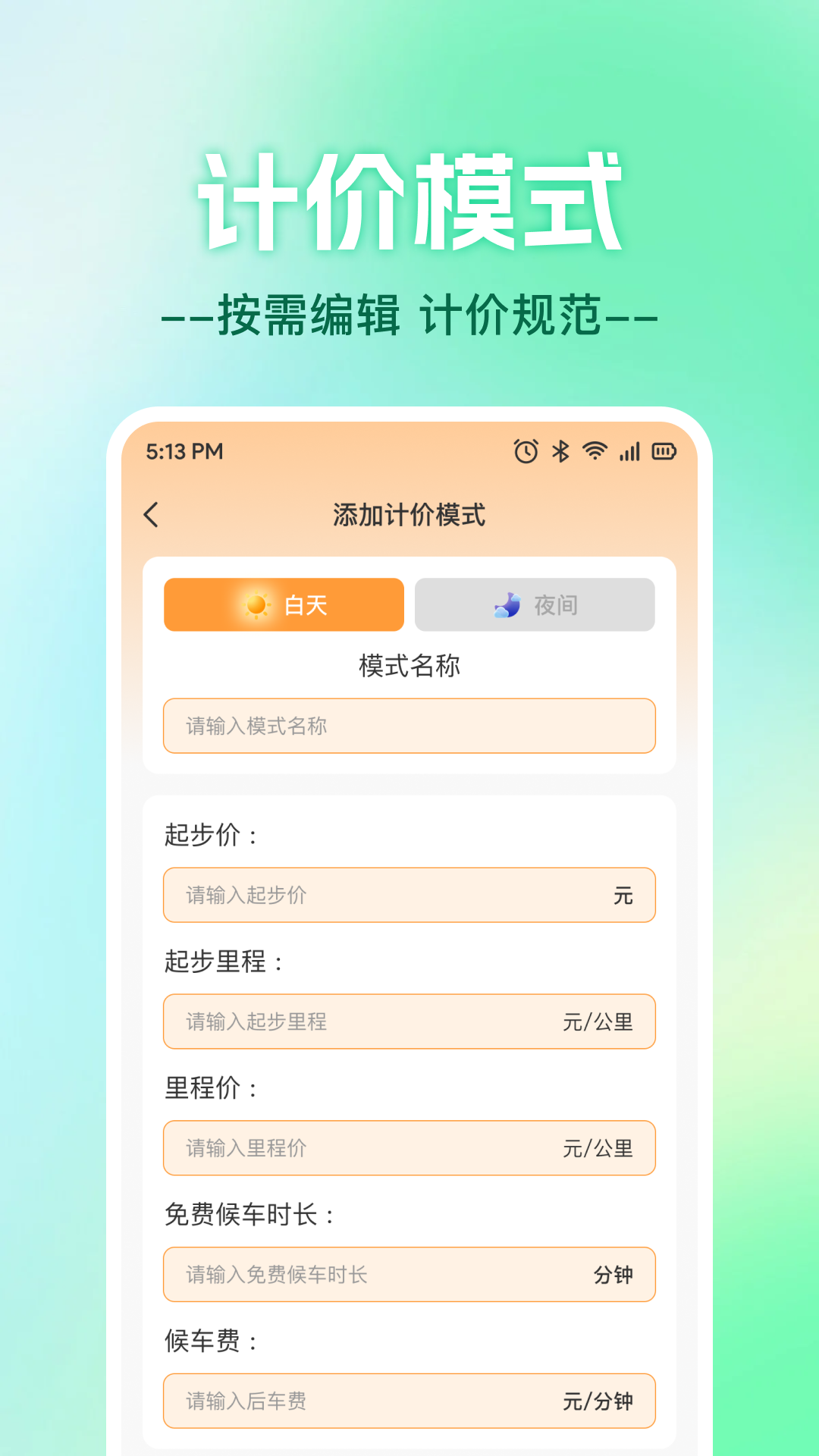Click the Bluetooth icon in status bar
The height and width of the screenshot is (1456, 819).
[x=560, y=450]
